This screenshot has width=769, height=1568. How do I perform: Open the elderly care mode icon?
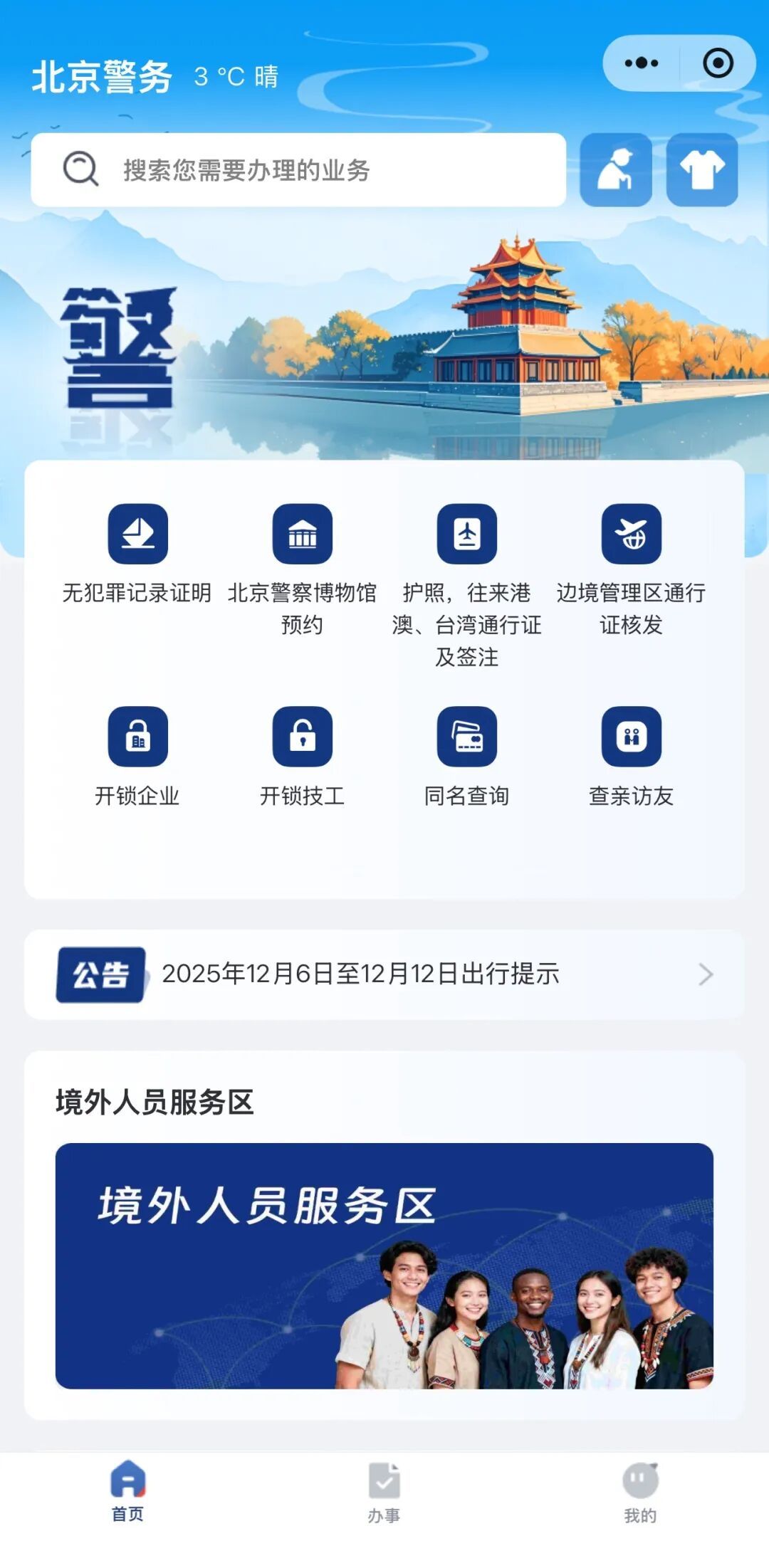pyautogui.click(x=616, y=170)
